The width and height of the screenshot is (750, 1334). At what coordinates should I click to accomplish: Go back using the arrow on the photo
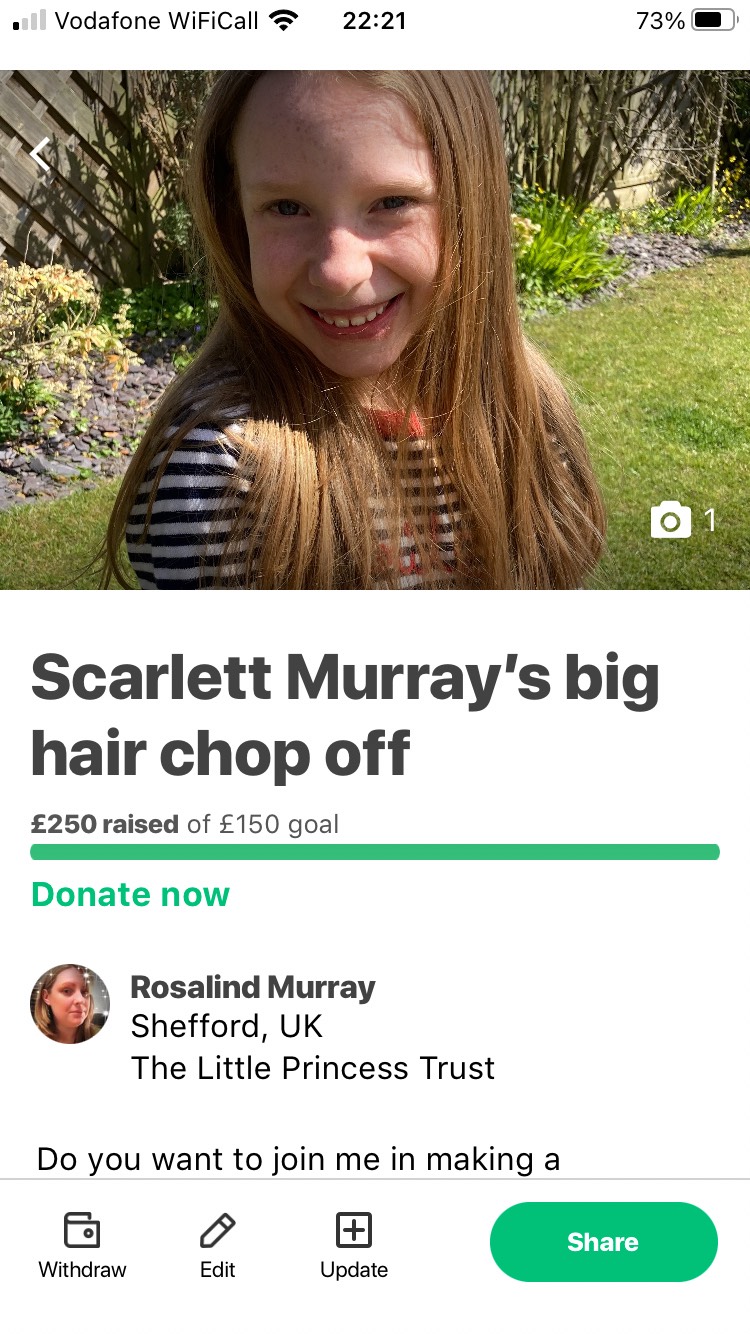point(40,155)
